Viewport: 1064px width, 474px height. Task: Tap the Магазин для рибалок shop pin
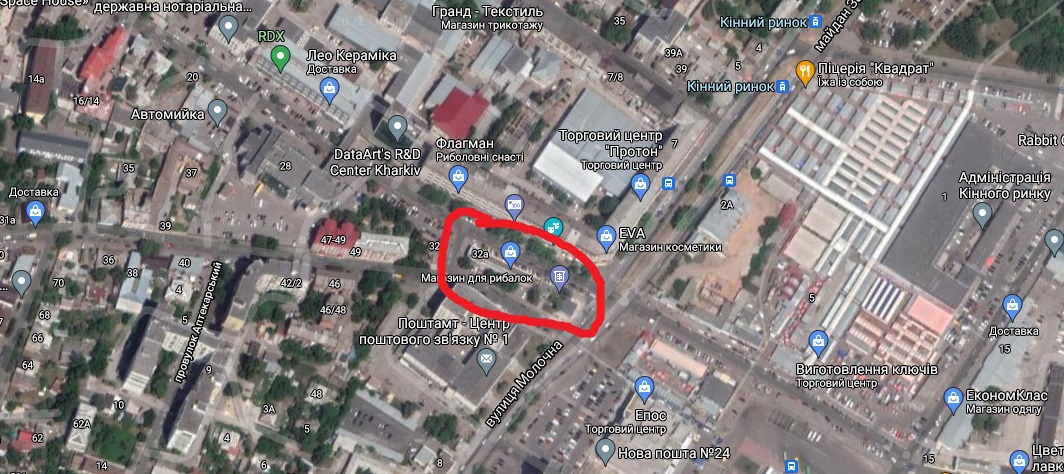click(510, 251)
